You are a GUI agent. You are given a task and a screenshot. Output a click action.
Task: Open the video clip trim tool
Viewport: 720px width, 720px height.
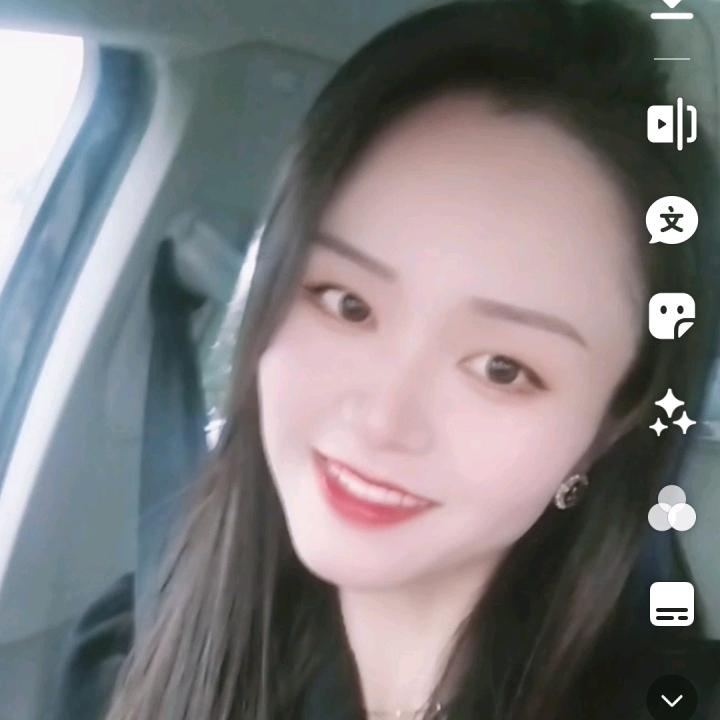(672, 124)
